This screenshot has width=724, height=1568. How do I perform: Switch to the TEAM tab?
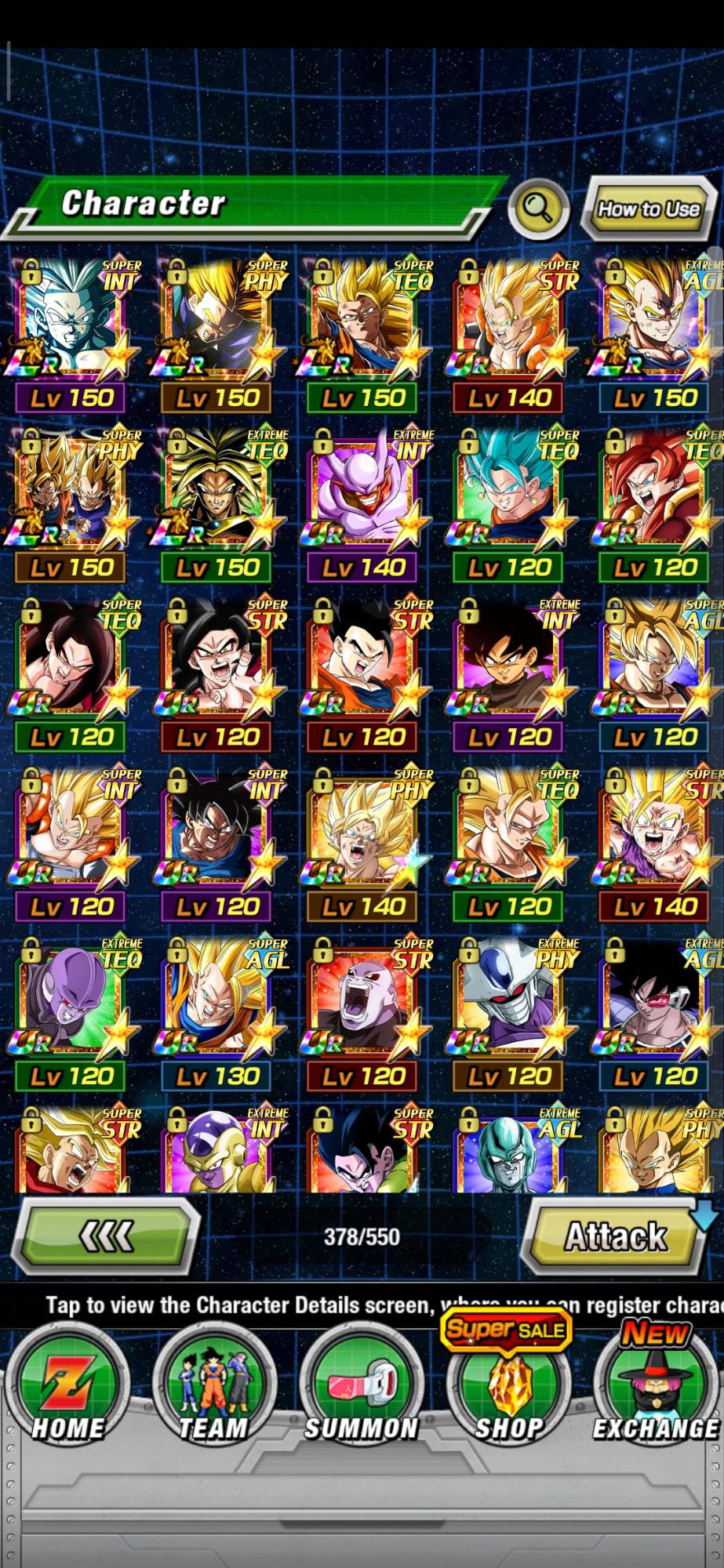point(213,1390)
